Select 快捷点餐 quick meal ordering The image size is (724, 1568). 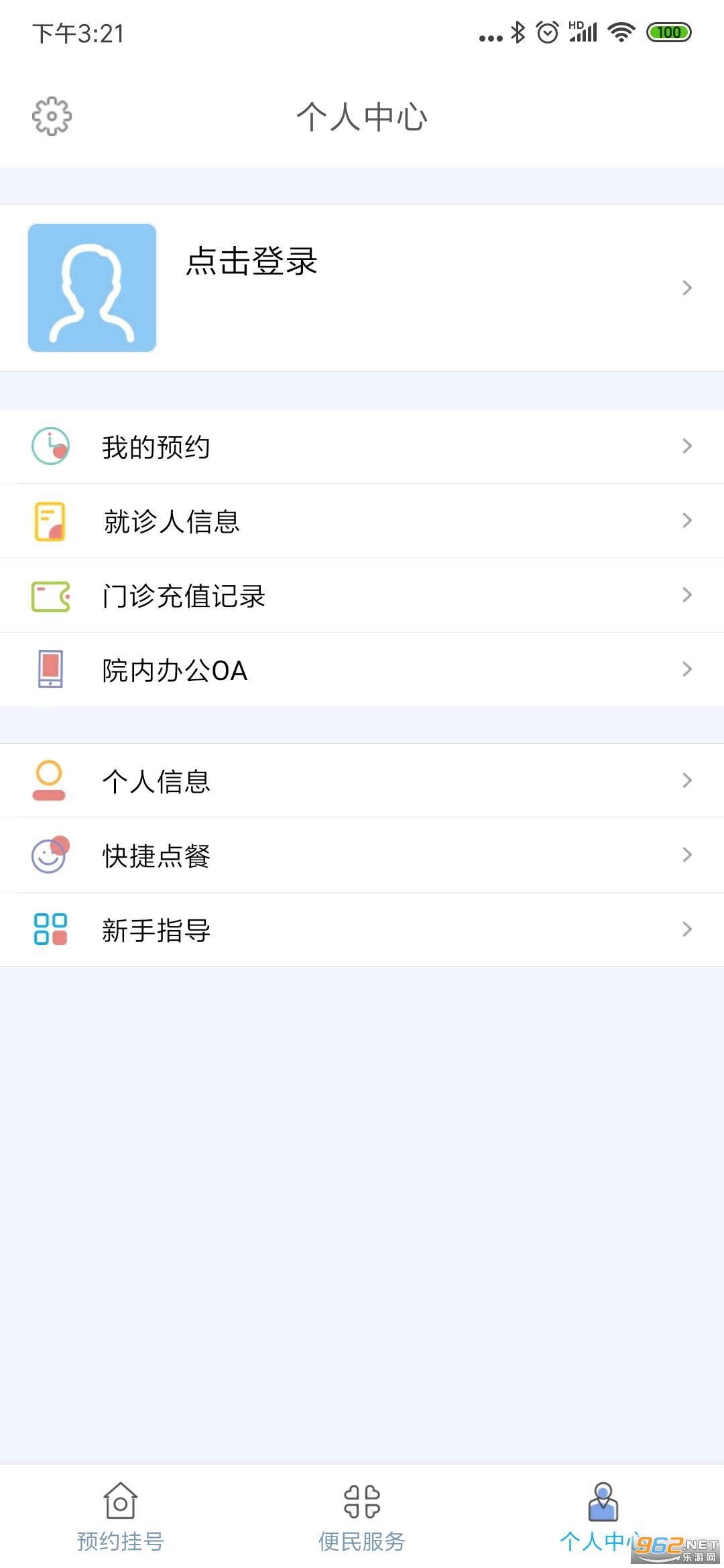click(156, 856)
